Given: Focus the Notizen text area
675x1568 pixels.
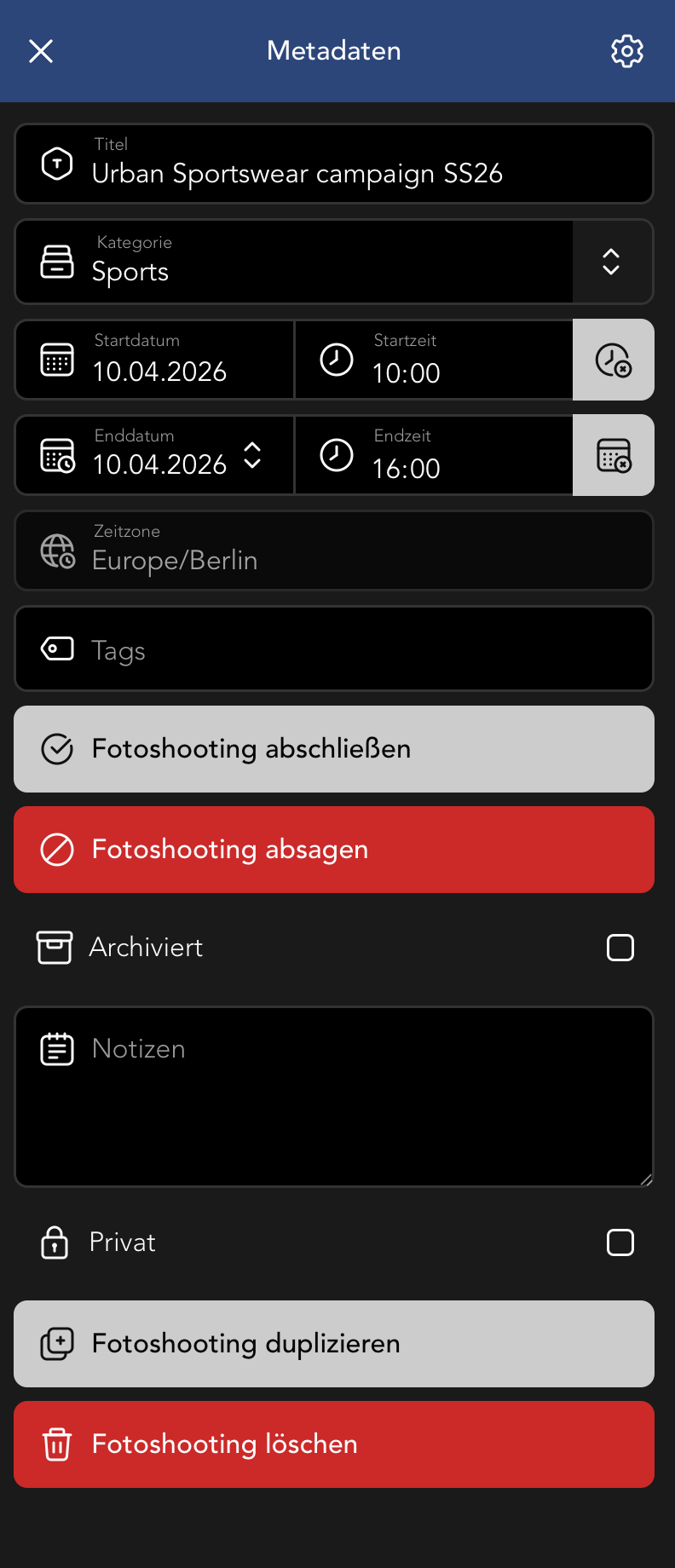Looking at the screenshot, I should [334, 1099].
